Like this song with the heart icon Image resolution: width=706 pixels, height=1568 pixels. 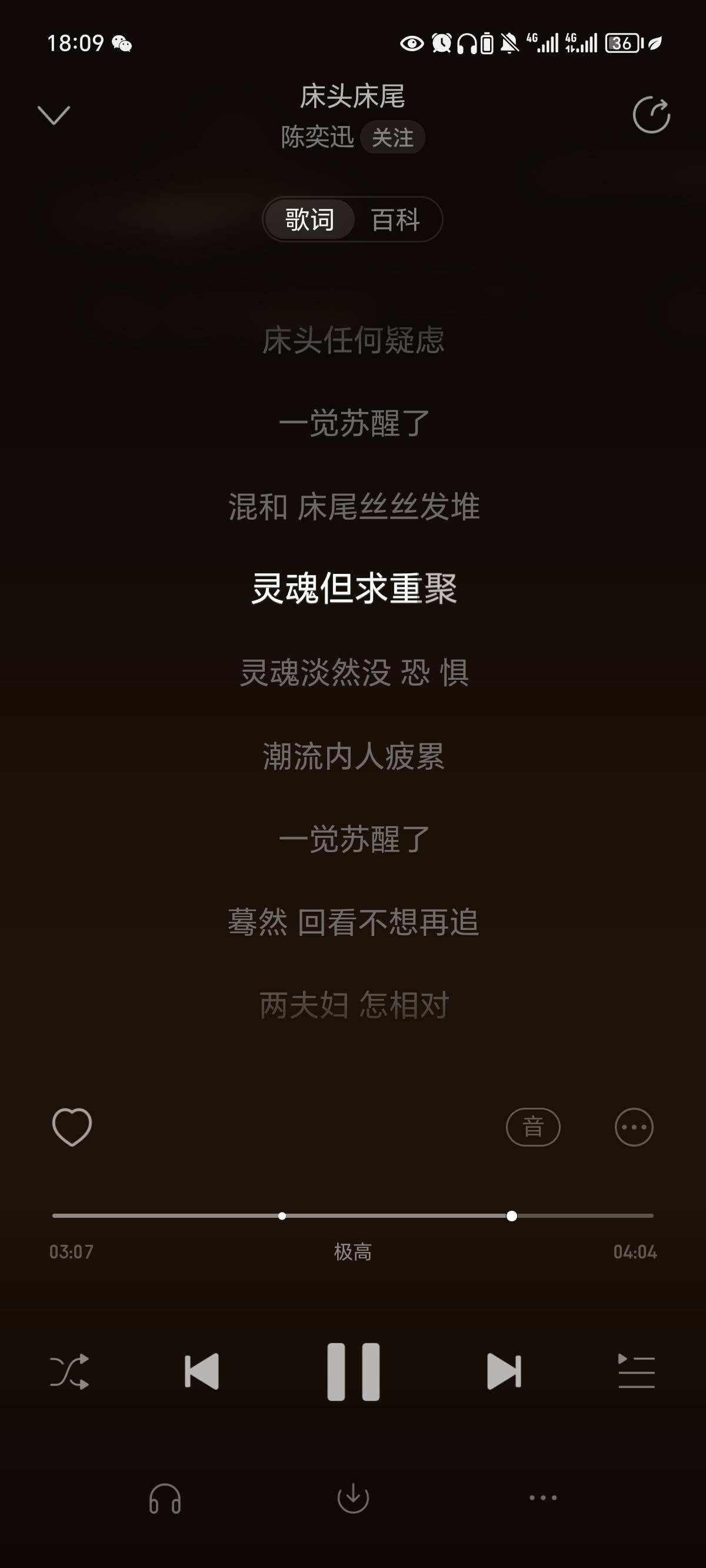pos(72,1127)
